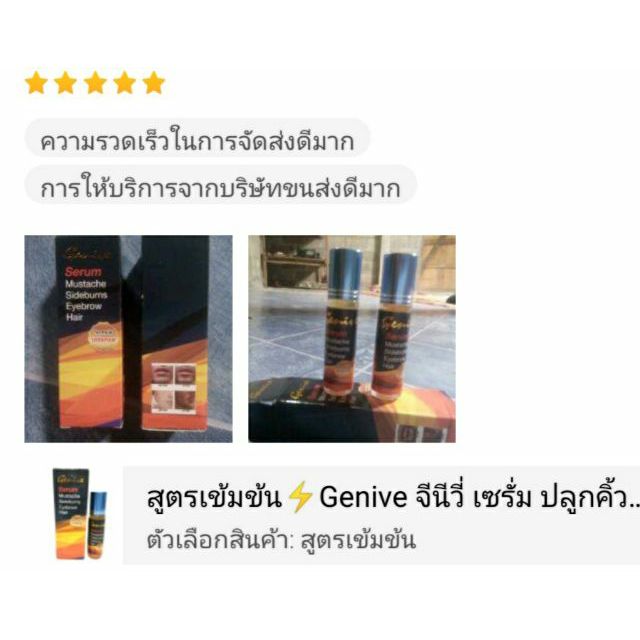Open the review photo of the serum box
640x640 pixels.
pos(128,339)
